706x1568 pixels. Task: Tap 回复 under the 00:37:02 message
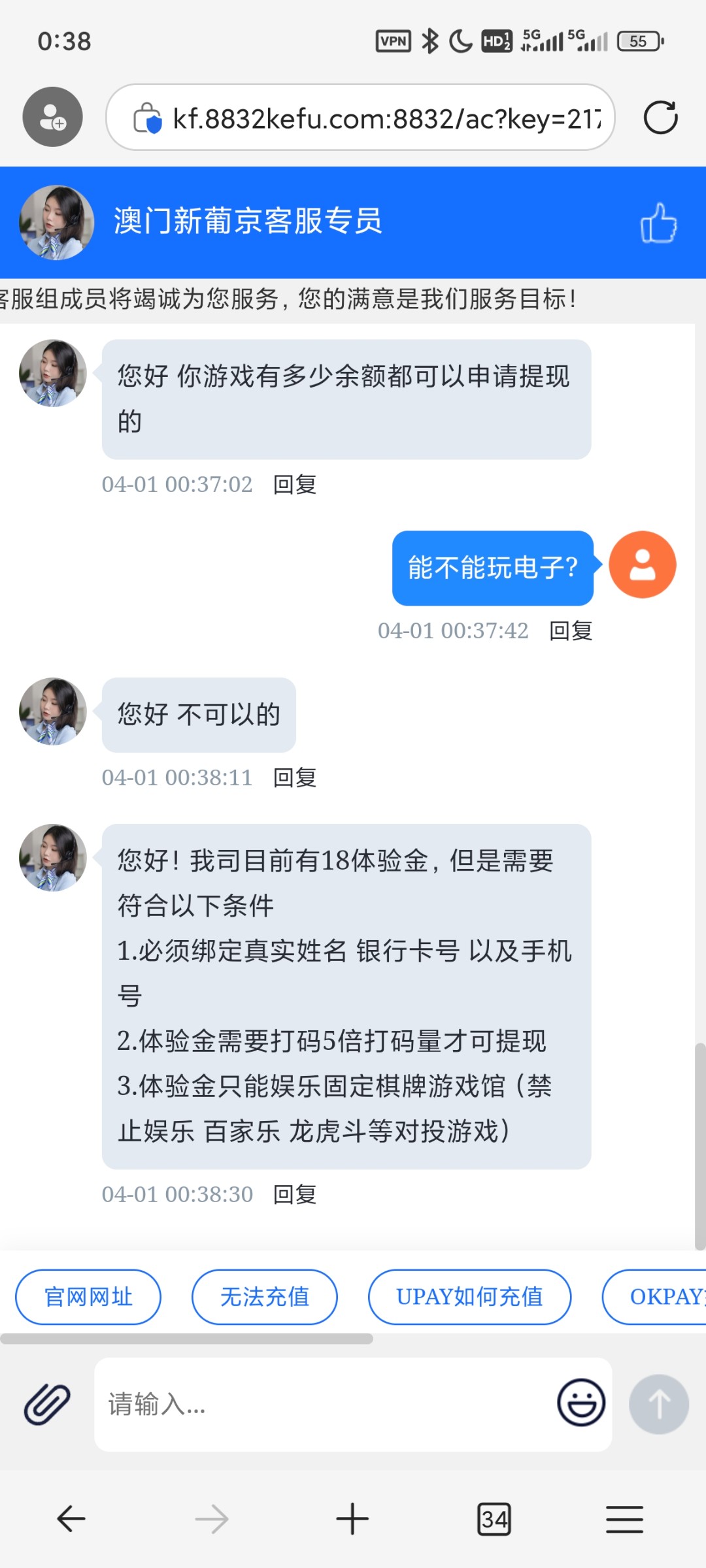point(295,485)
